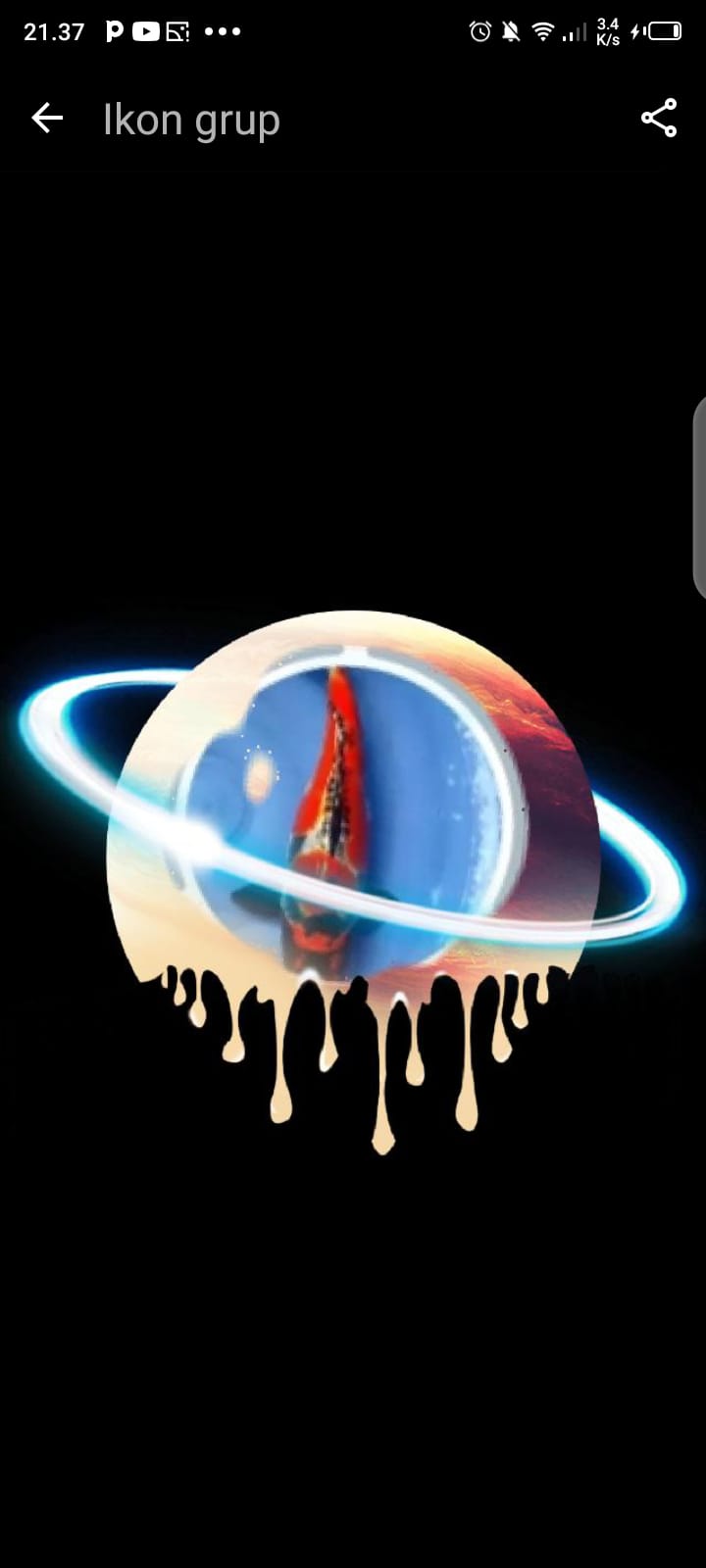Go back from the Ikon grup viewer
Viewport: 706px width, 1568px height.
tap(47, 119)
